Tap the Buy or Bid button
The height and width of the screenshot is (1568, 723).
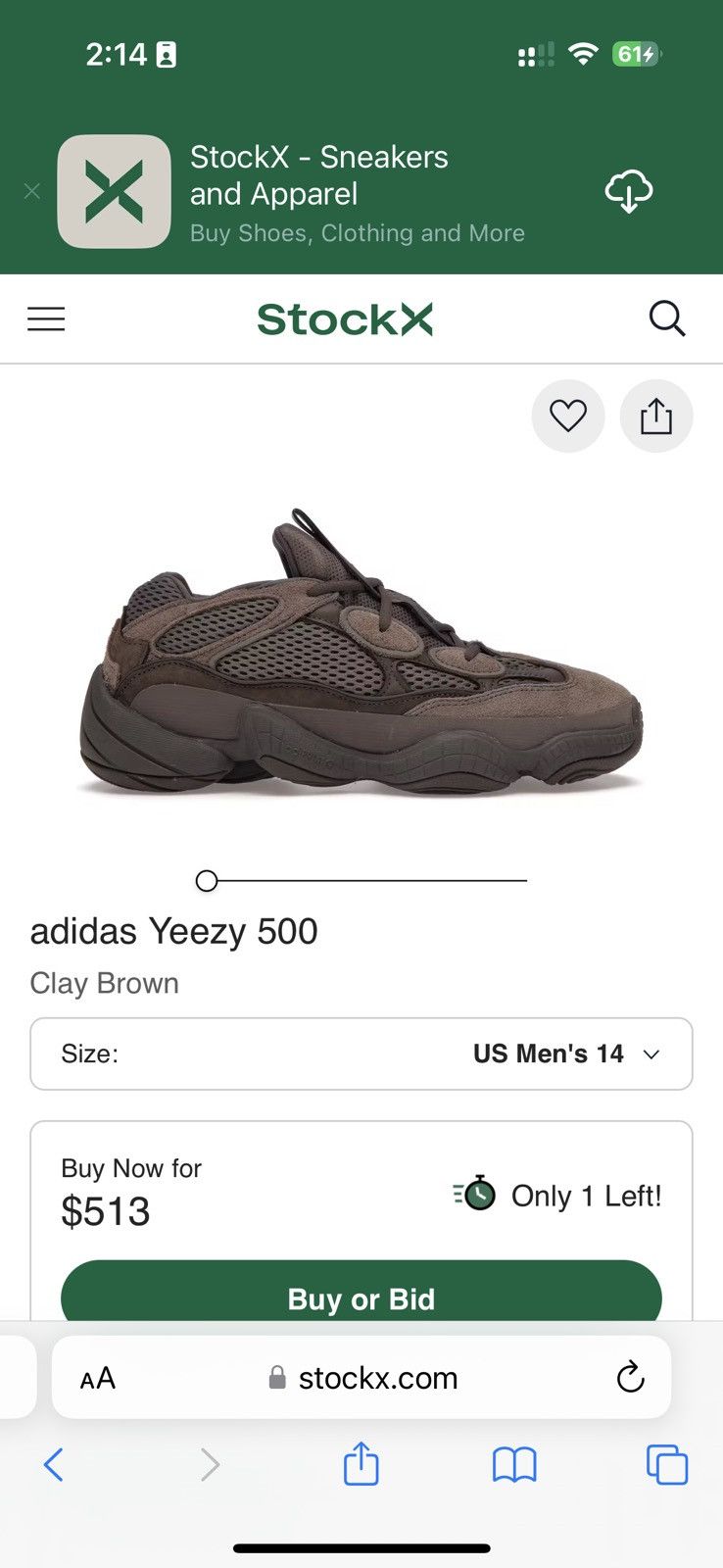click(361, 1294)
